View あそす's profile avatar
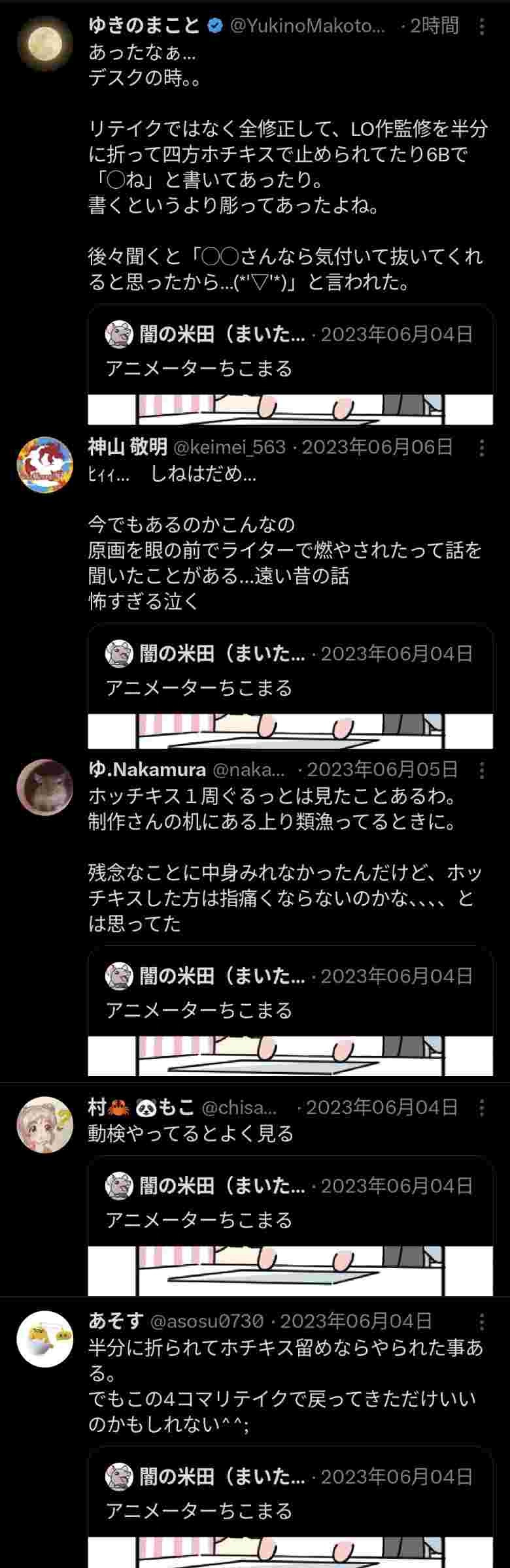Image resolution: width=510 pixels, height=1568 pixels. (44, 1339)
